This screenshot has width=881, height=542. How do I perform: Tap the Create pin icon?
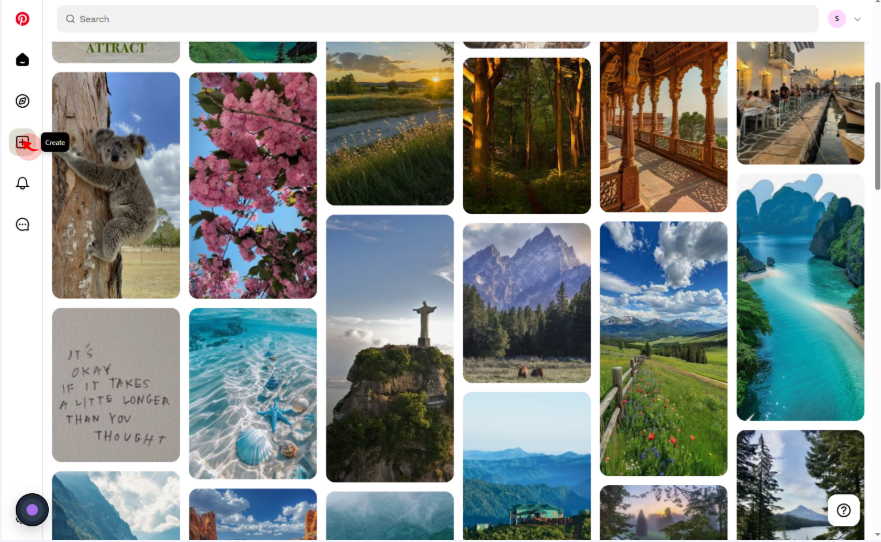click(22, 142)
